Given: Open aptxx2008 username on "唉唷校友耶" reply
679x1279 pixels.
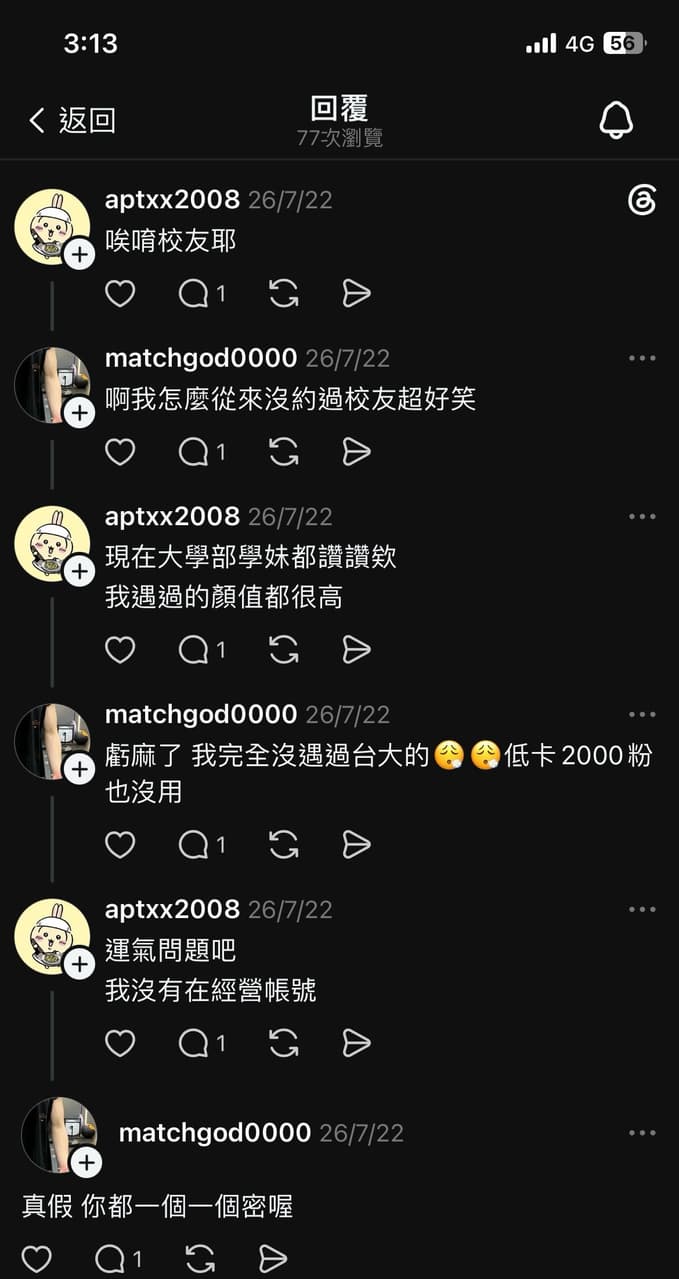Looking at the screenshot, I should 172,199.
